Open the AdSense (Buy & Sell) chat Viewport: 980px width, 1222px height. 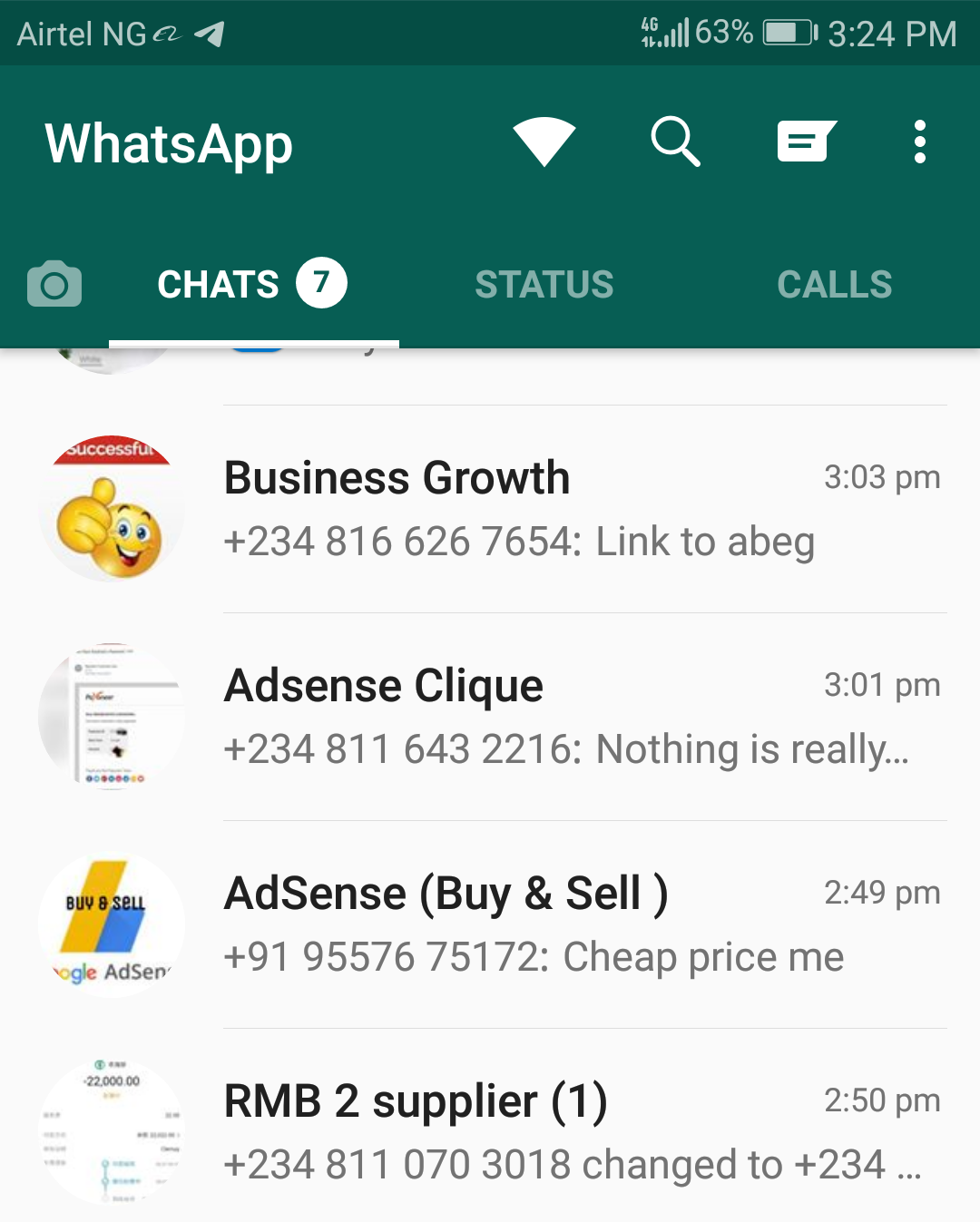pyautogui.click(x=581, y=924)
